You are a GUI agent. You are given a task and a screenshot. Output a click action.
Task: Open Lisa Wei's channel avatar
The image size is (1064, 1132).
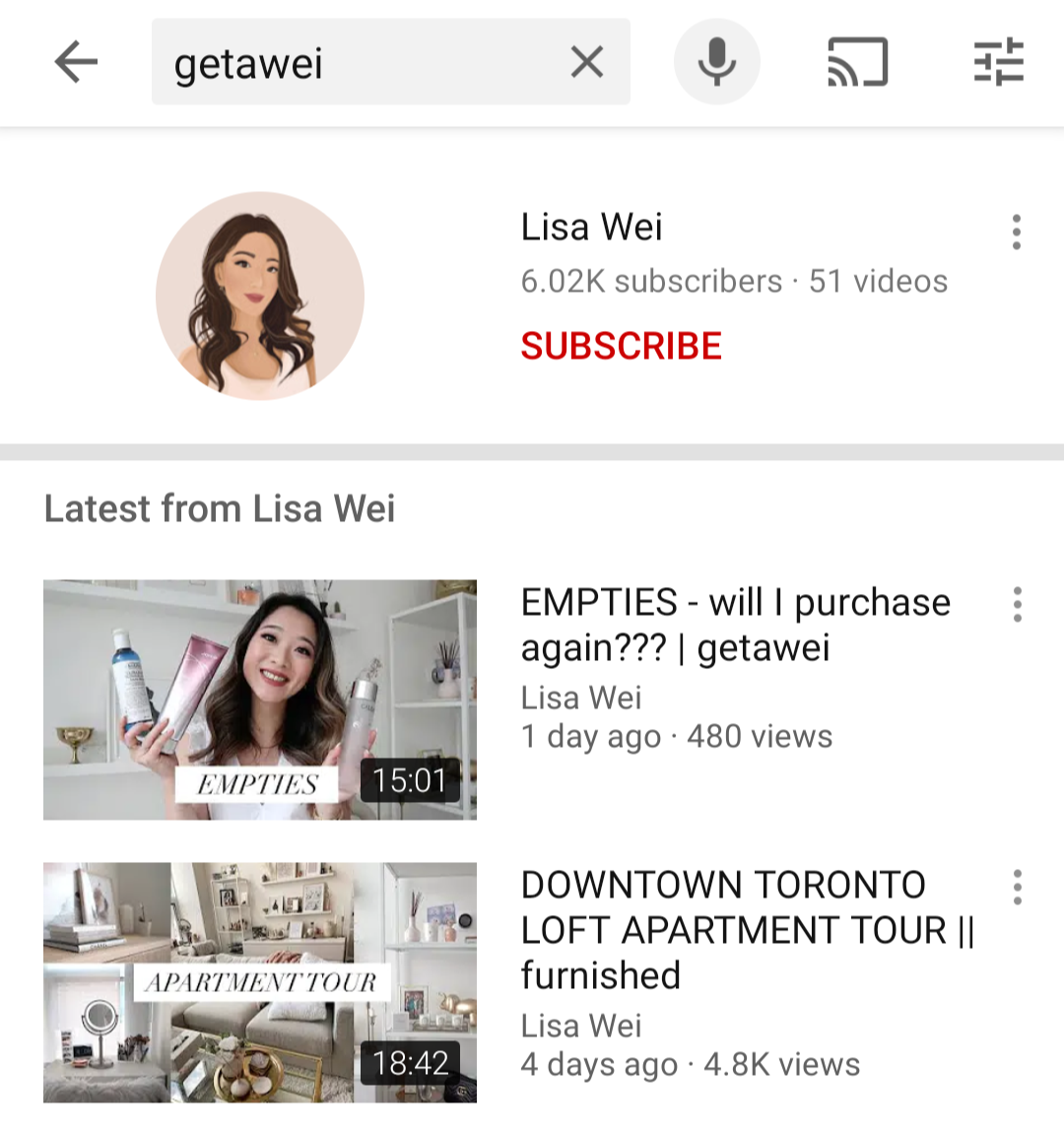coord(260,296)
